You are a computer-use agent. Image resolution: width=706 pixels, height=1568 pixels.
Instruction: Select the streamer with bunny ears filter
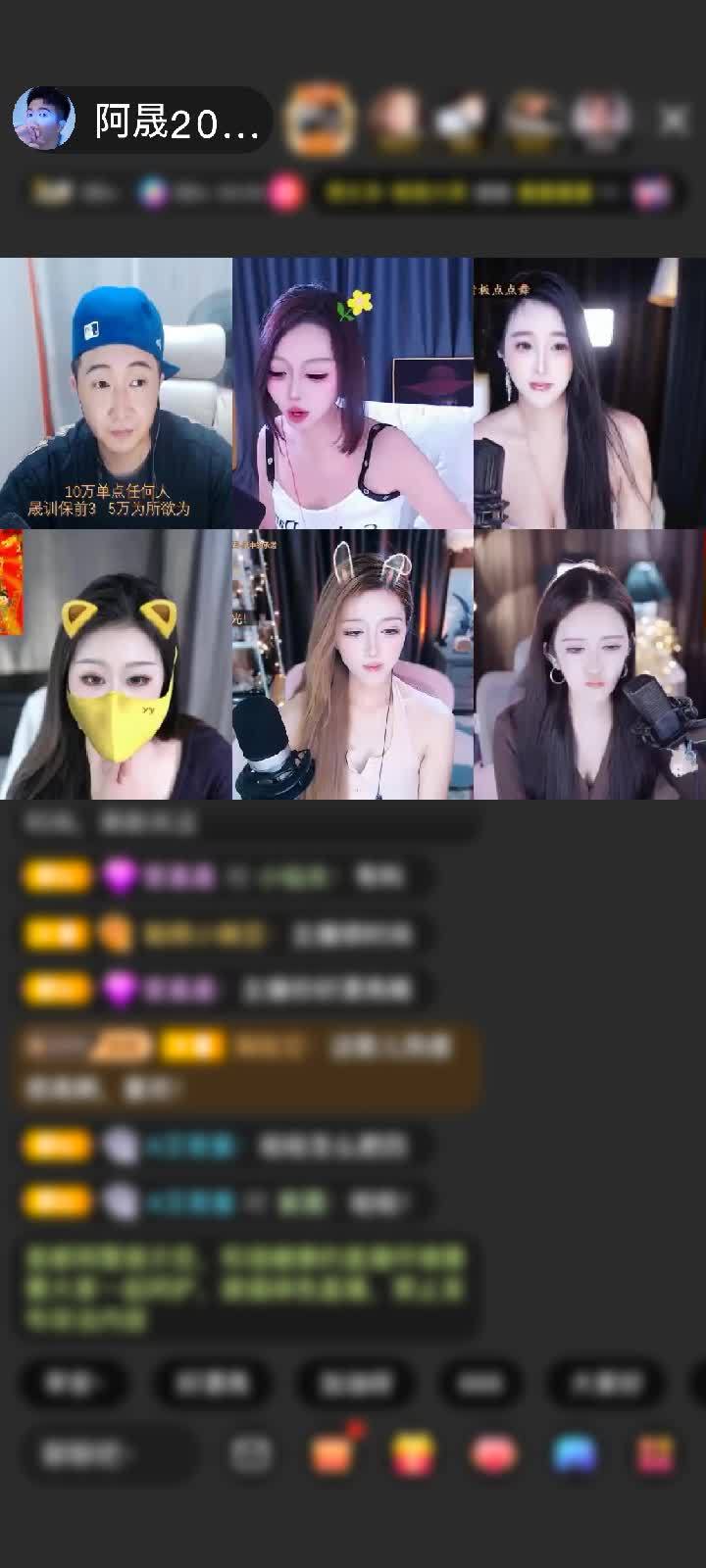click(x=352, y=666)
